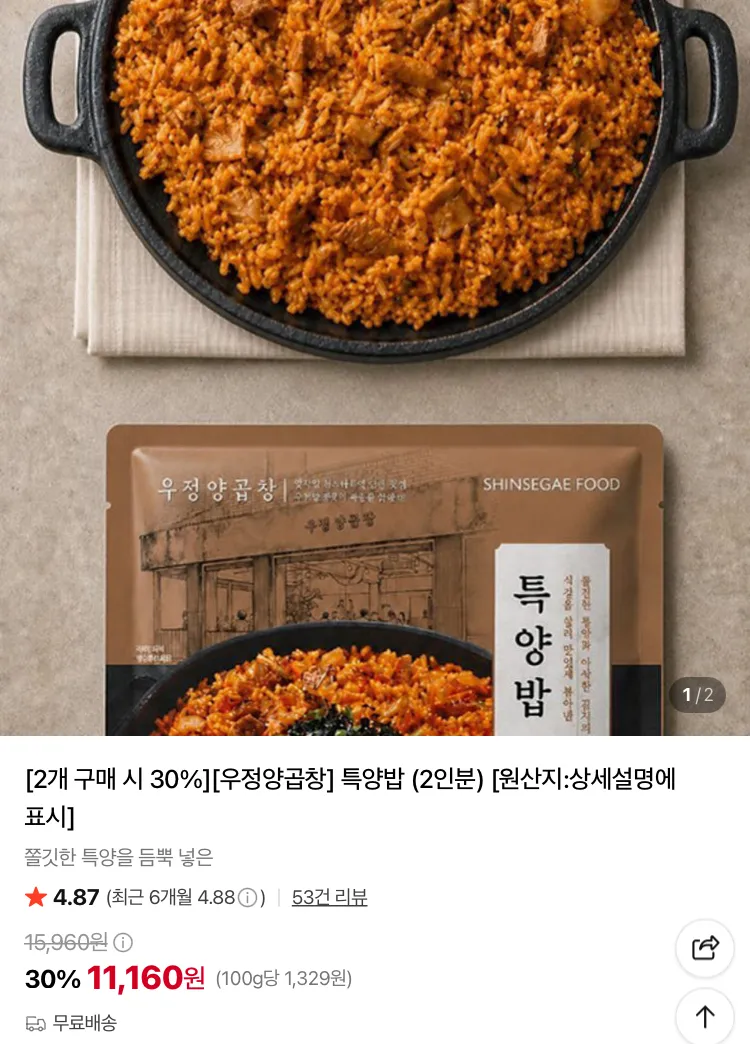Open info icon next to 최근 6개월 rating
The width and height of the screenshot is (750, 1044).
(247, 898)
